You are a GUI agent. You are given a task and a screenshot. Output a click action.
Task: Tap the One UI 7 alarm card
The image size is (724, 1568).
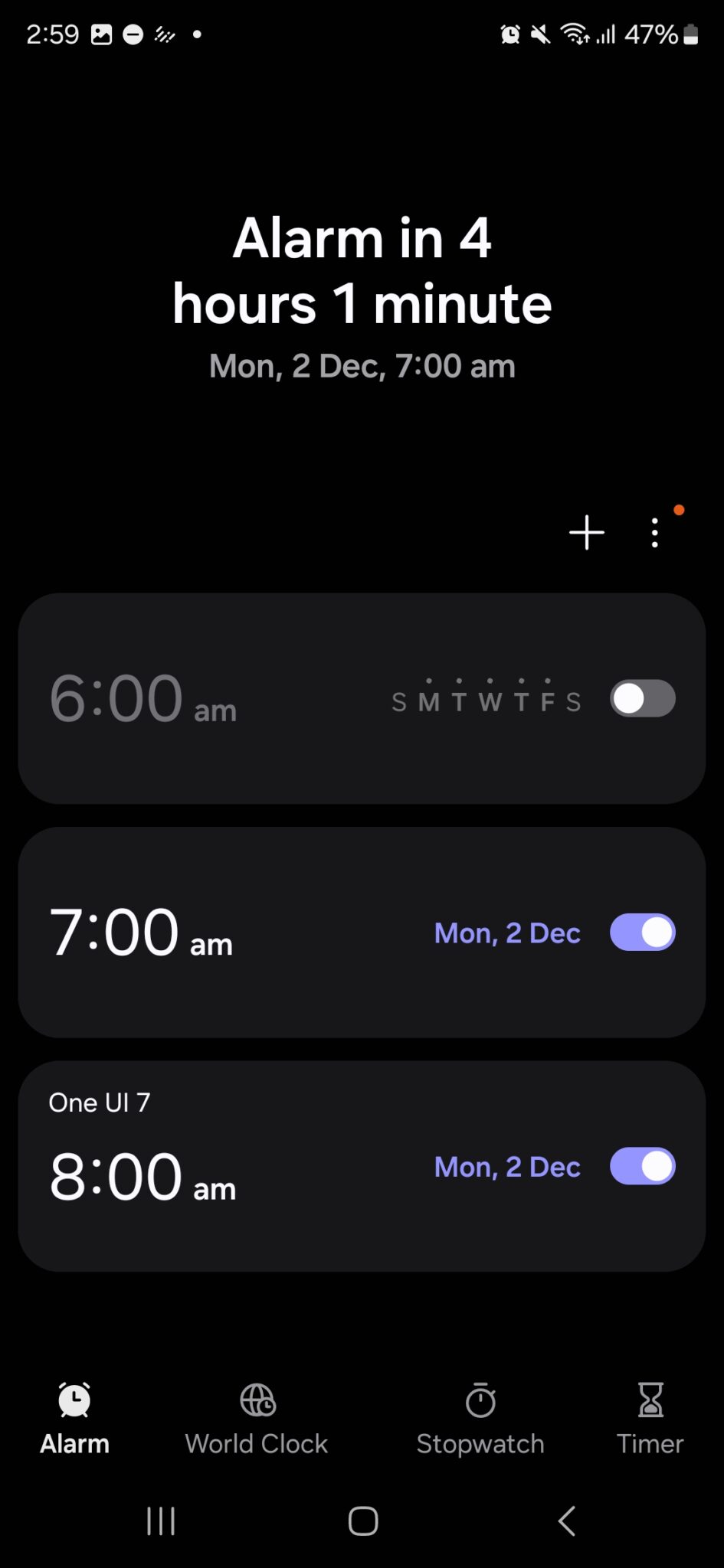click(230, 1166)
